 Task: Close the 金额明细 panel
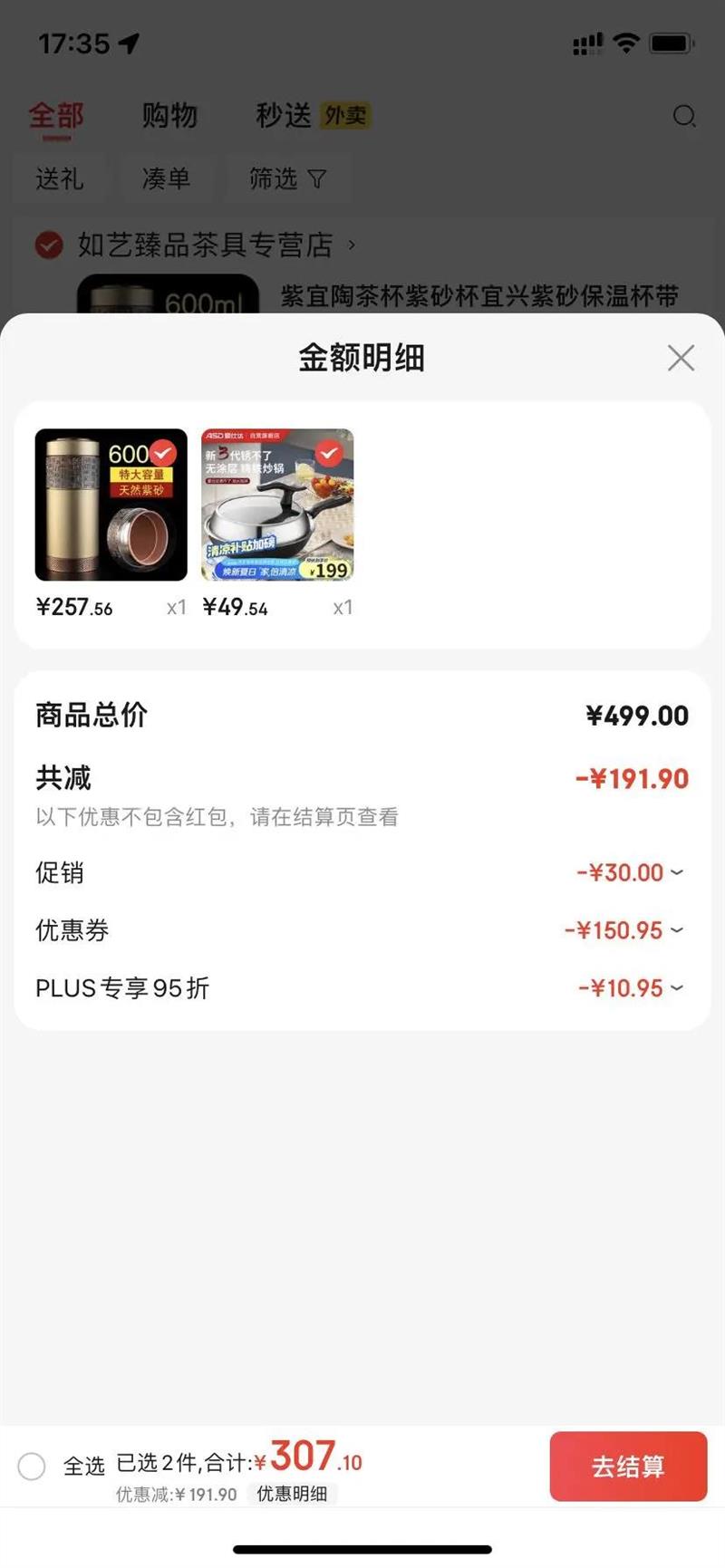tap(681, 358)
